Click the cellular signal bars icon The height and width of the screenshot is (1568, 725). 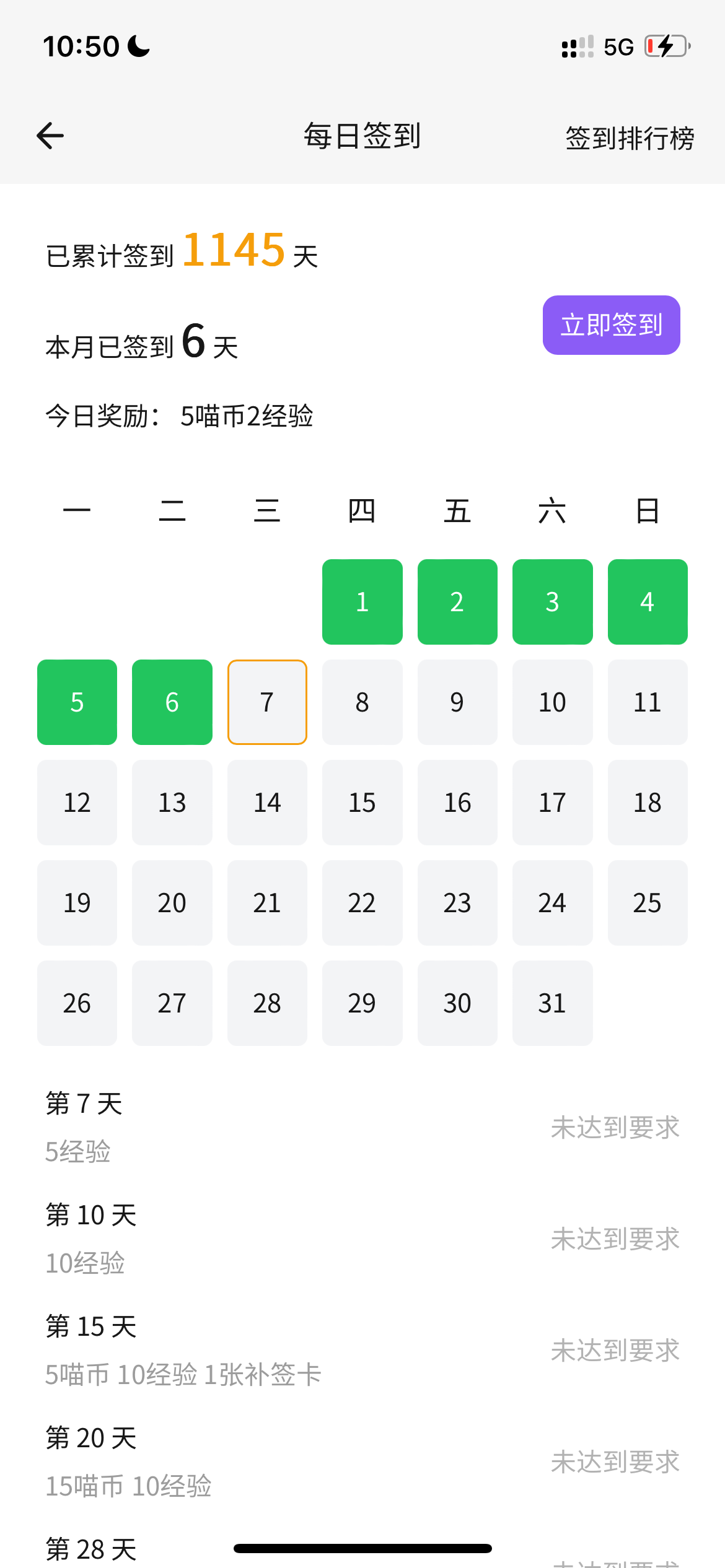pos(575,46)
